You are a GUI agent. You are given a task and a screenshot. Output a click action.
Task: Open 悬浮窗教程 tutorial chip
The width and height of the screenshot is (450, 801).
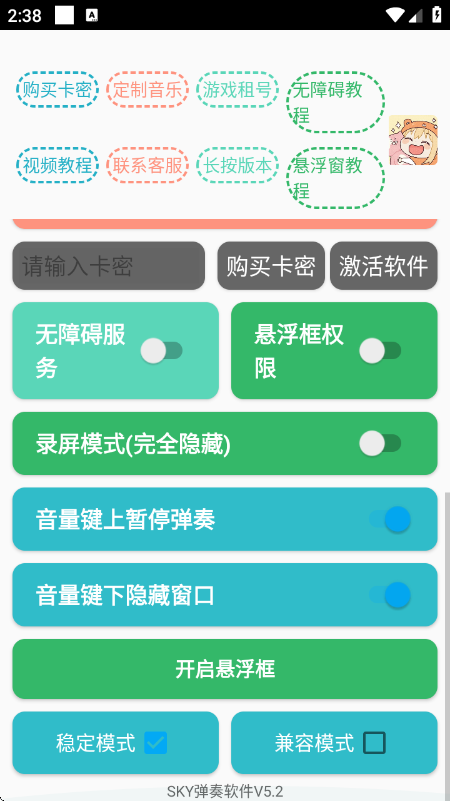tap(335, 179)
